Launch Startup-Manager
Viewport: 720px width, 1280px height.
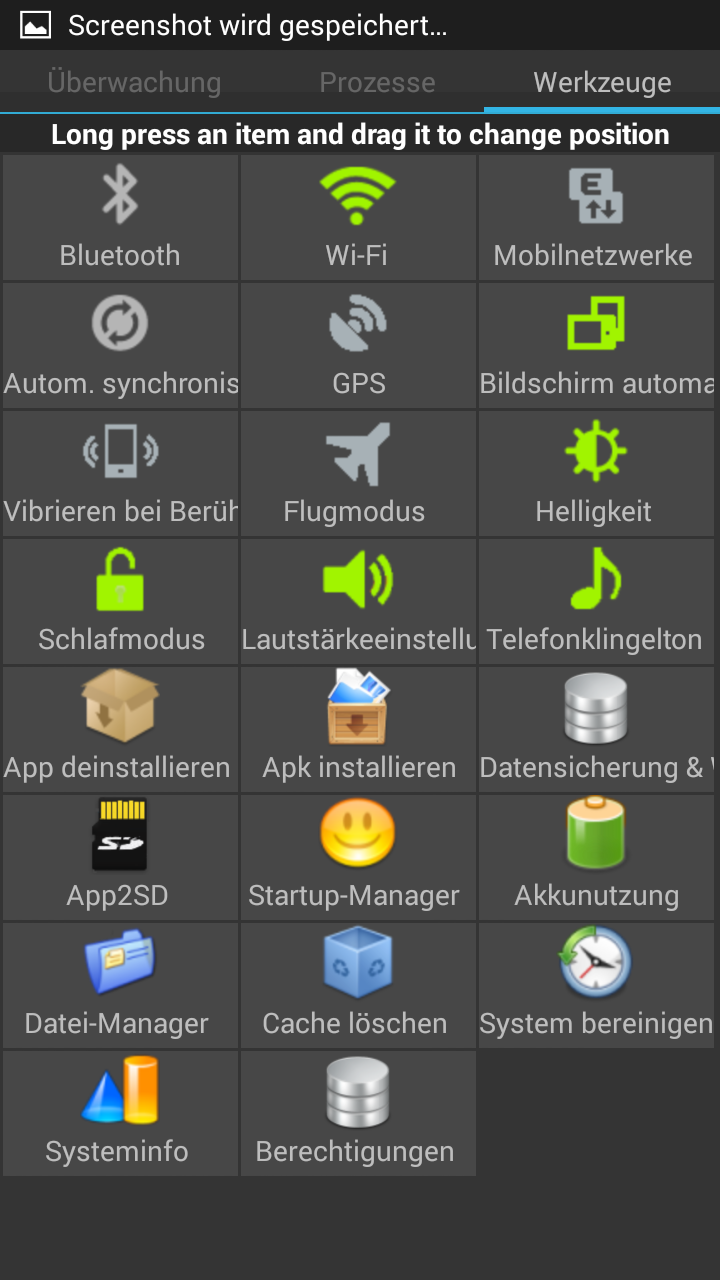click(358, 857)
